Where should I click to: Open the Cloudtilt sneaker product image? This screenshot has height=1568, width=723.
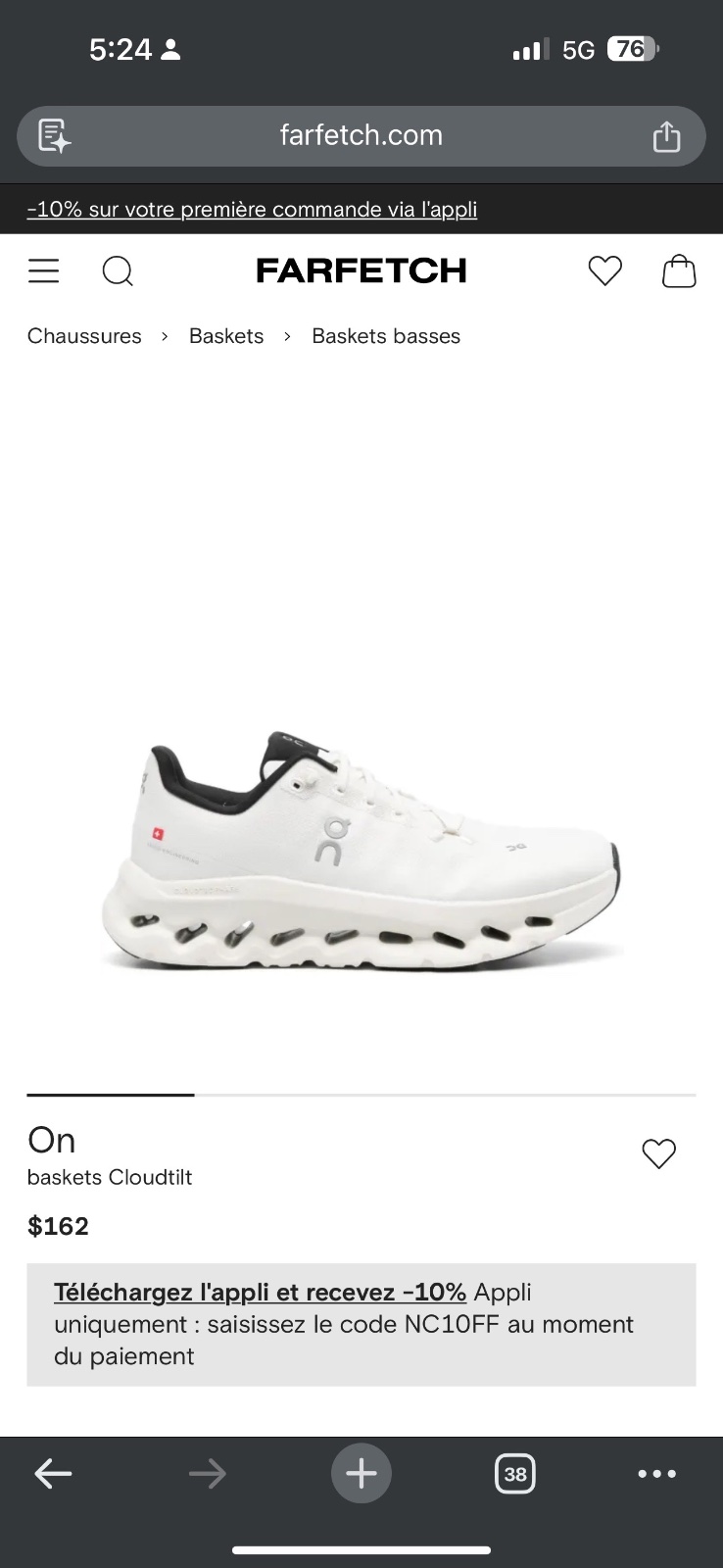[361, 850]
